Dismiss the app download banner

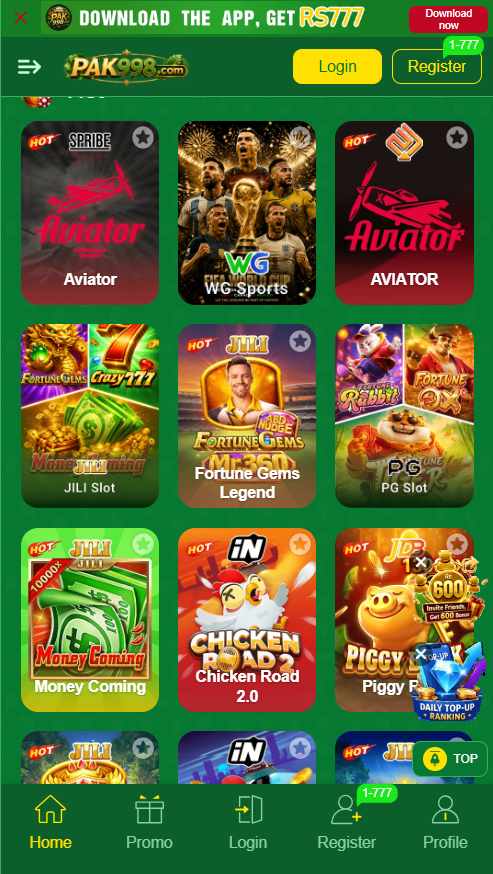[21, 18]
